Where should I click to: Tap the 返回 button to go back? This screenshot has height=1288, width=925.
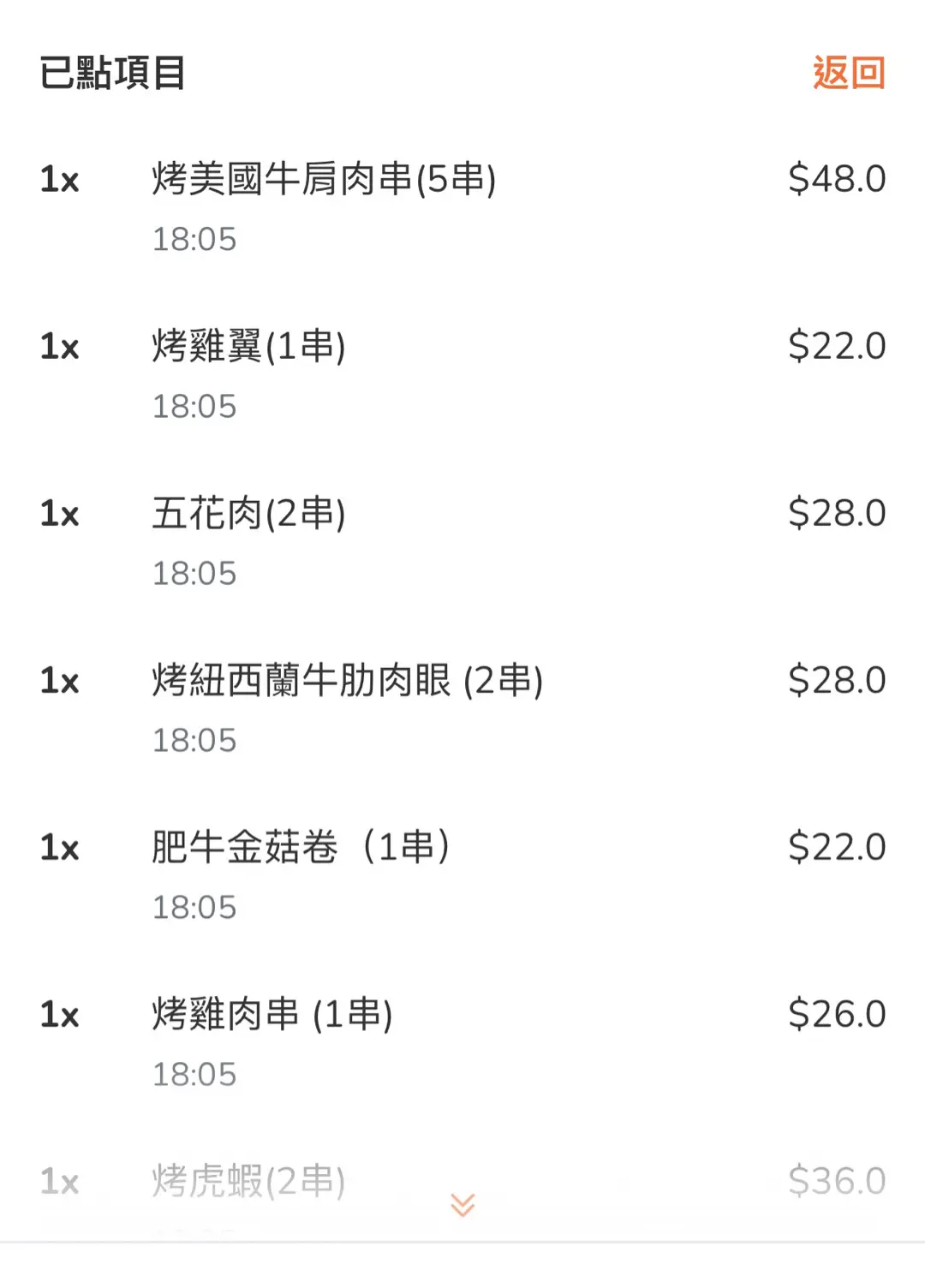click(x=848, y=74)
